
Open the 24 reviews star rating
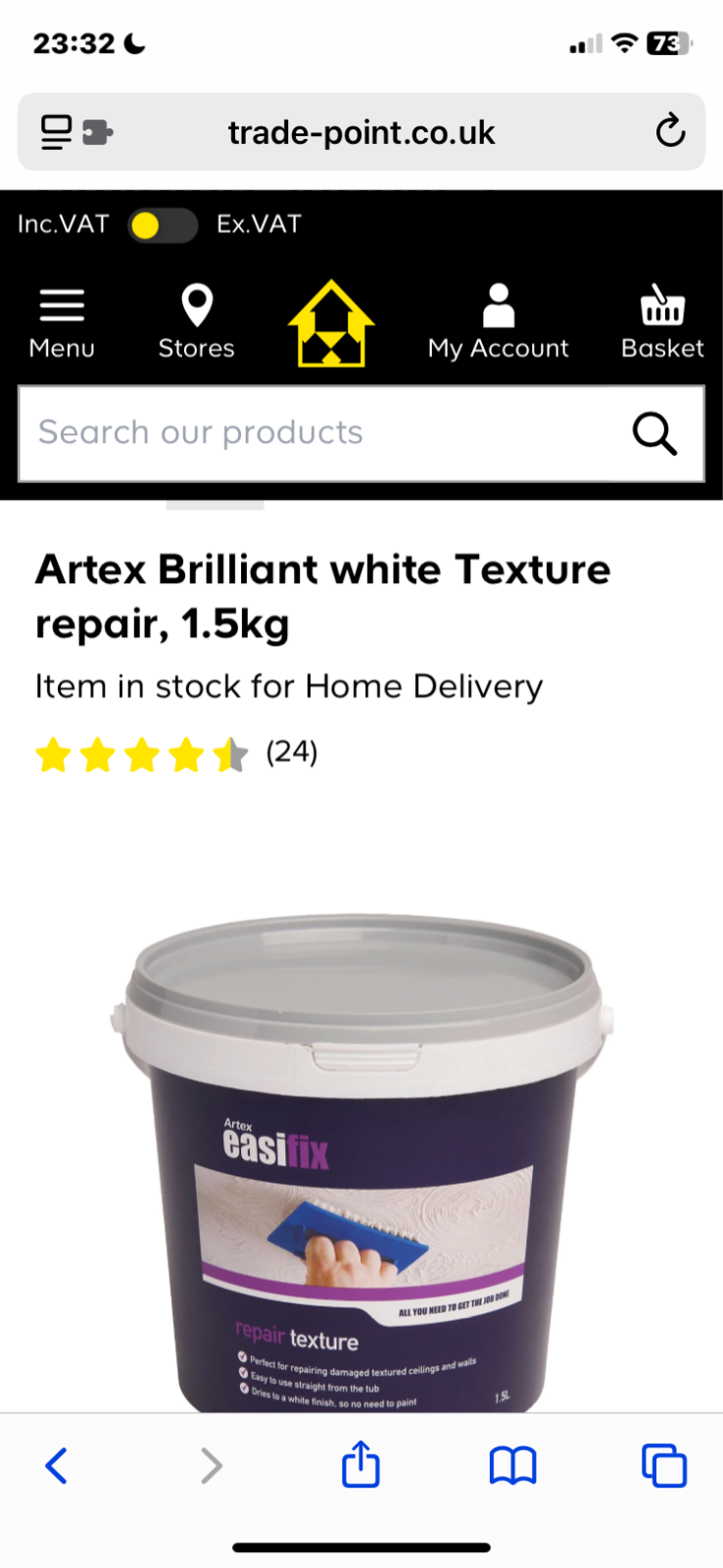pos(176,755)
